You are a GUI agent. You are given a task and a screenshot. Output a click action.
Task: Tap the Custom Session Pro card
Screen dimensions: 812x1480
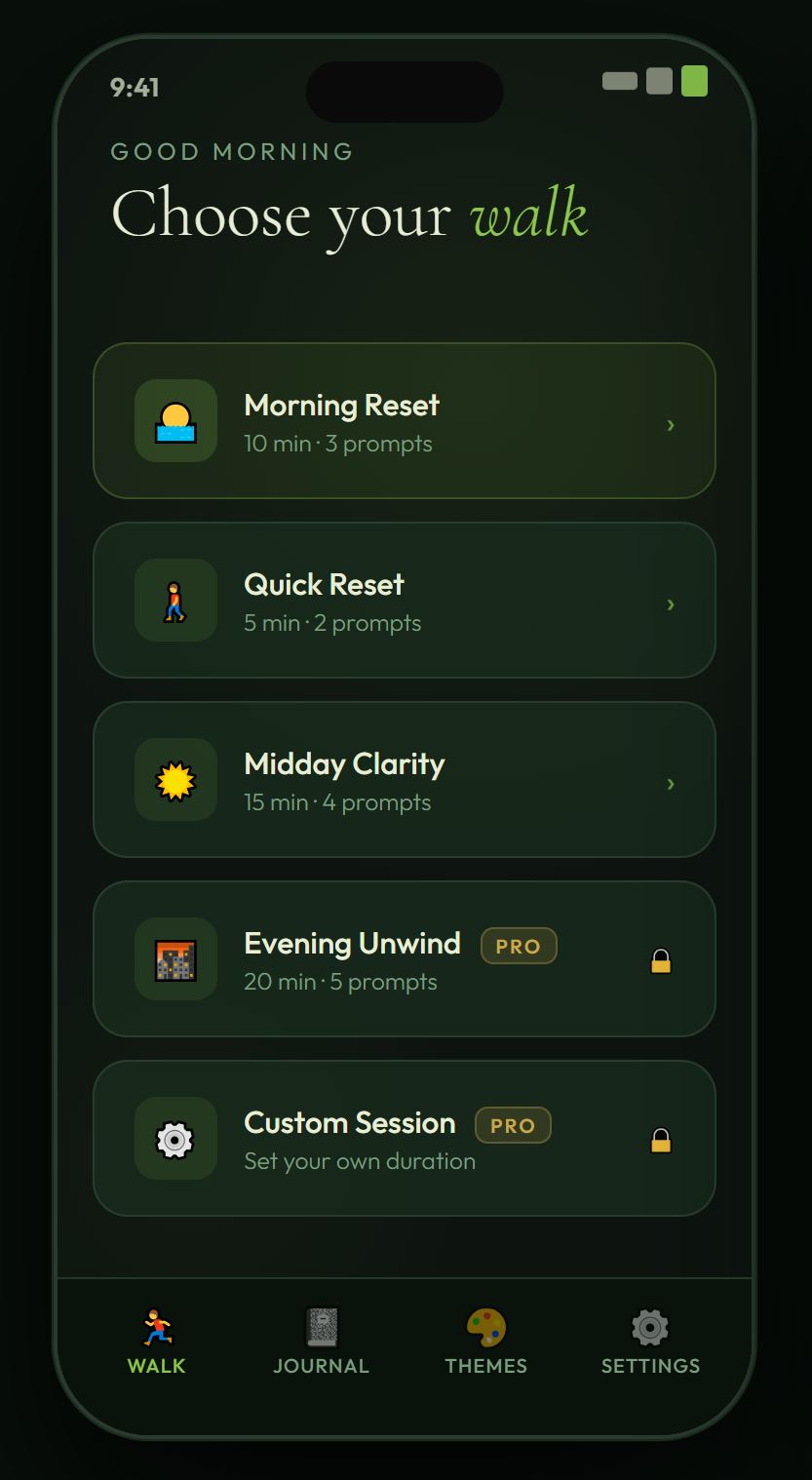coord(404,1139)
